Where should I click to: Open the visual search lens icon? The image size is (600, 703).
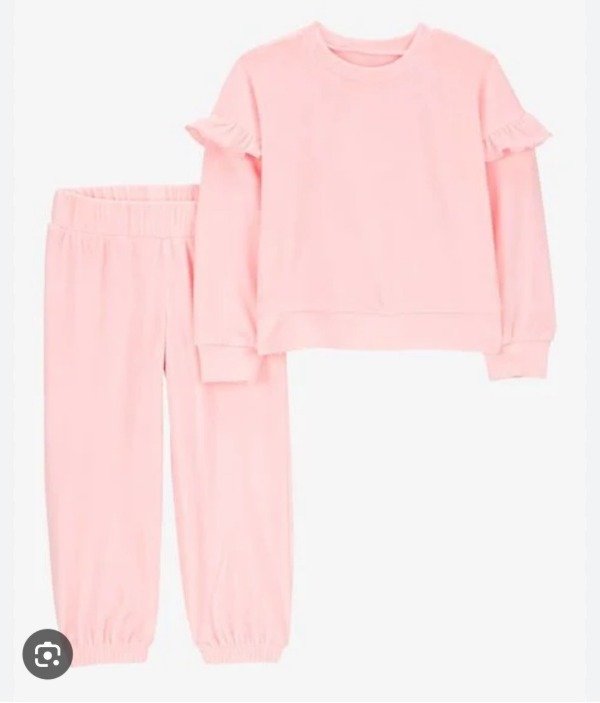(x=47, y=654)
